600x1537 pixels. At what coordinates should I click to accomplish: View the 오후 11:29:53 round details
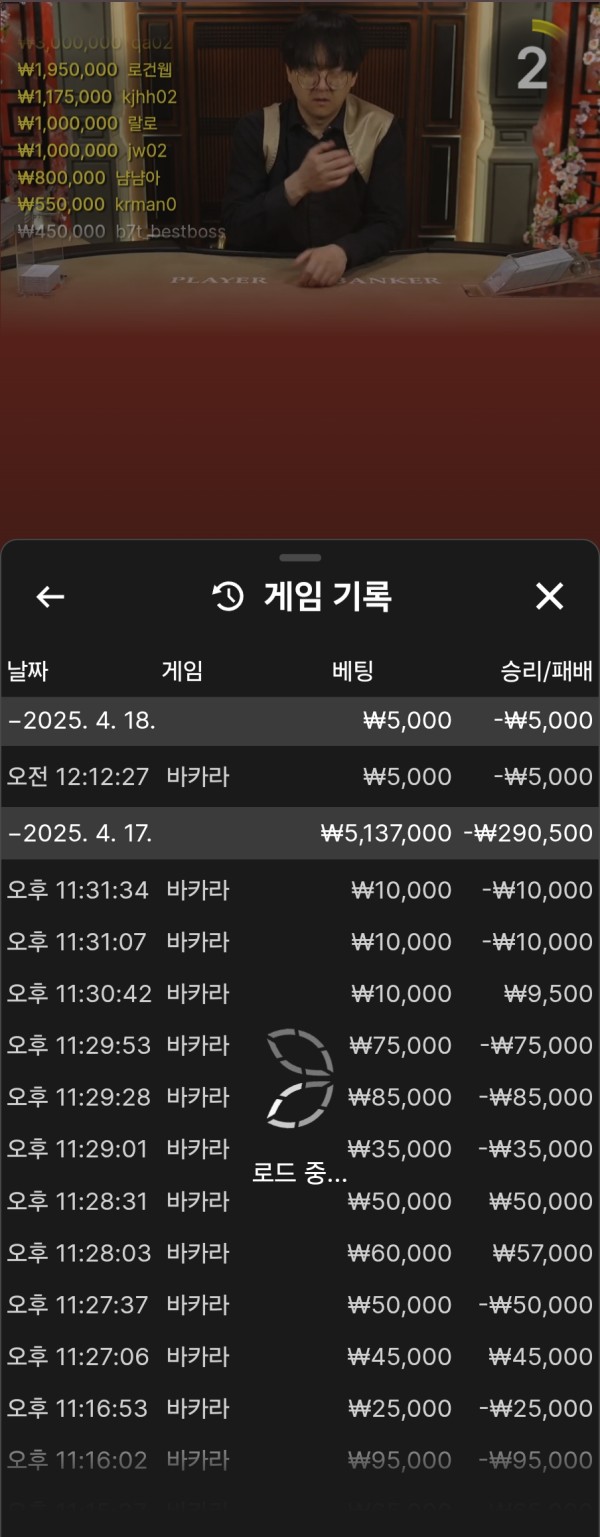point(299,1046)
